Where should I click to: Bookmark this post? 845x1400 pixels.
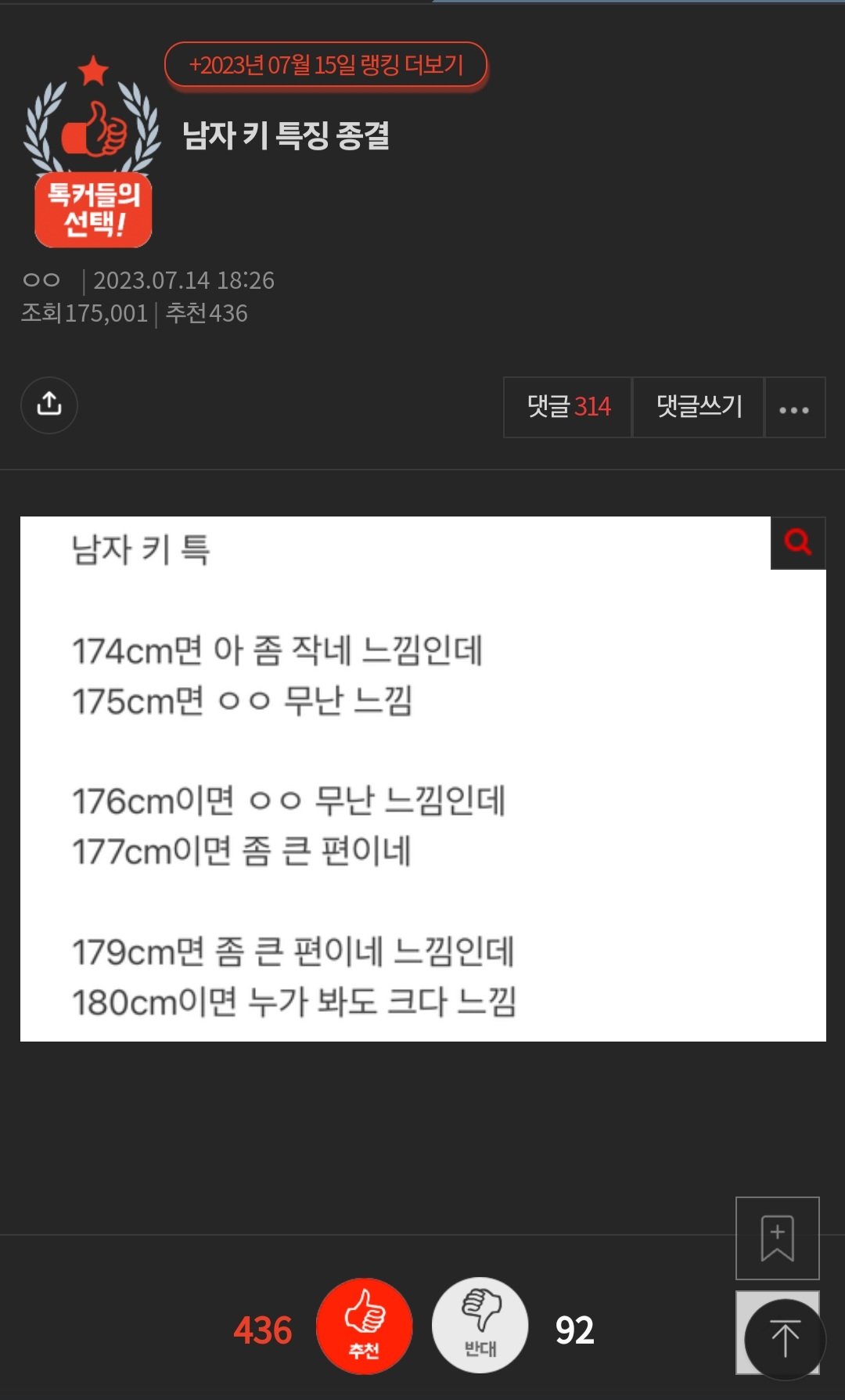(x=777, y=1238)
